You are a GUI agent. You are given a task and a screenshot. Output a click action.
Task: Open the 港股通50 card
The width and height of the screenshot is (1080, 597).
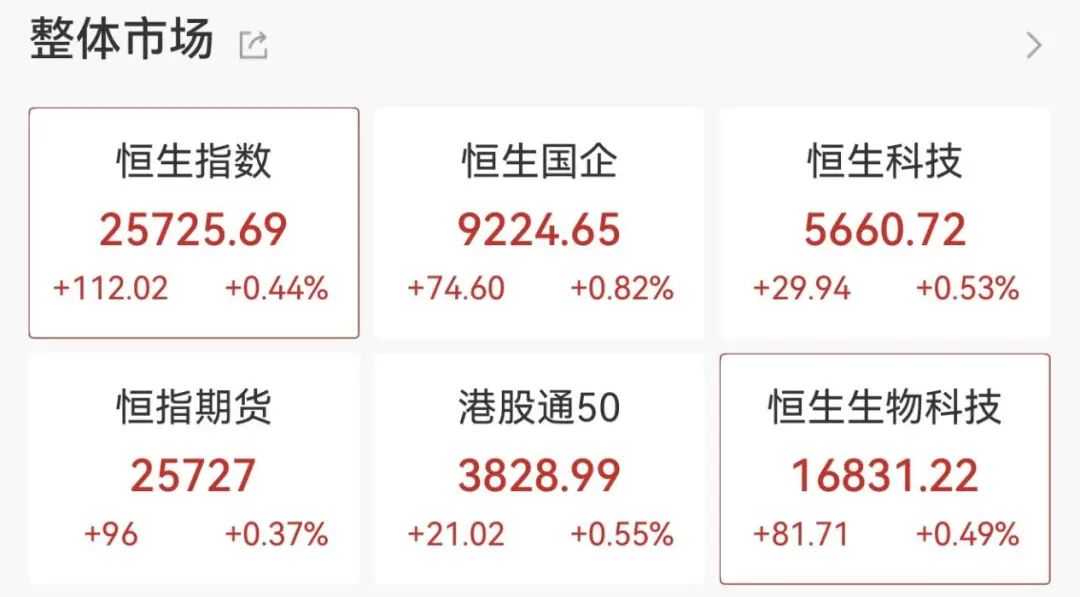pos(539,469)
